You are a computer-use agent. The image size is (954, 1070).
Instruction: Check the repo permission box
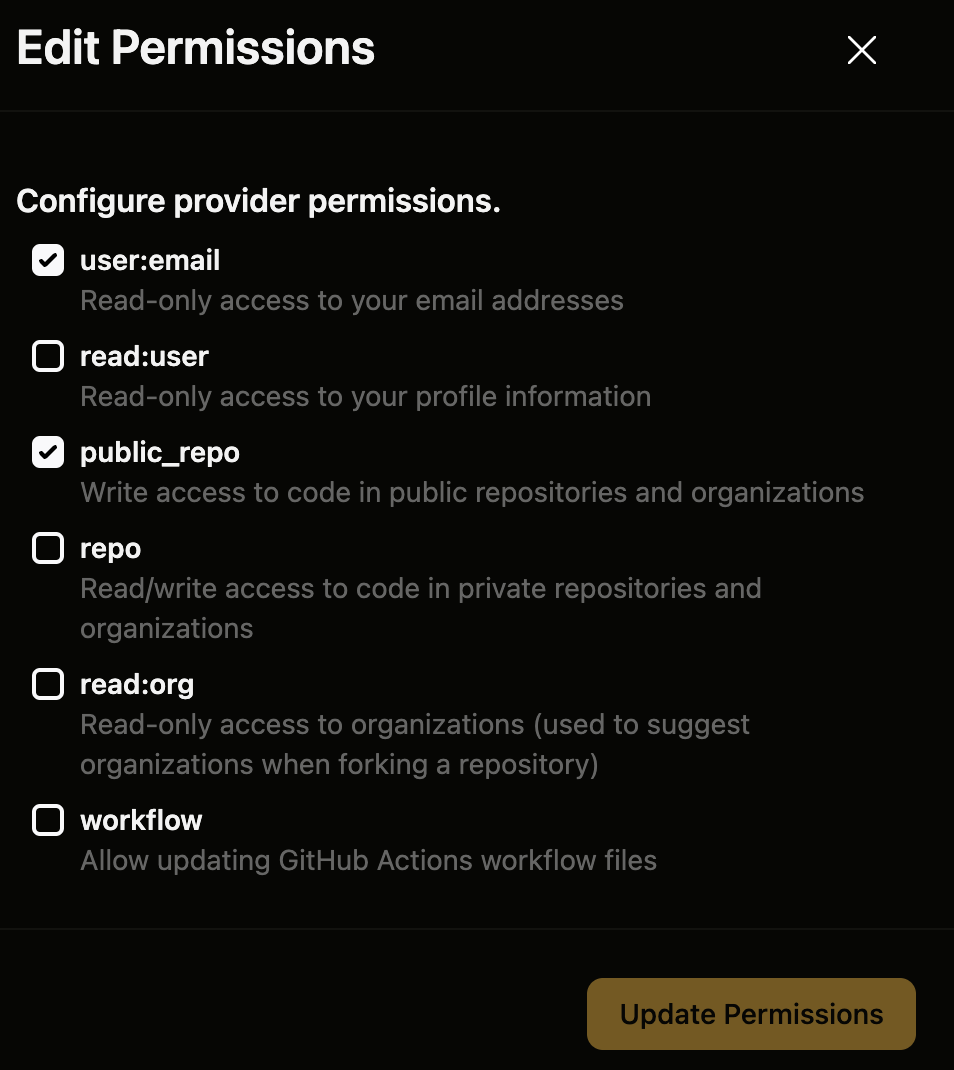[48, 548]
